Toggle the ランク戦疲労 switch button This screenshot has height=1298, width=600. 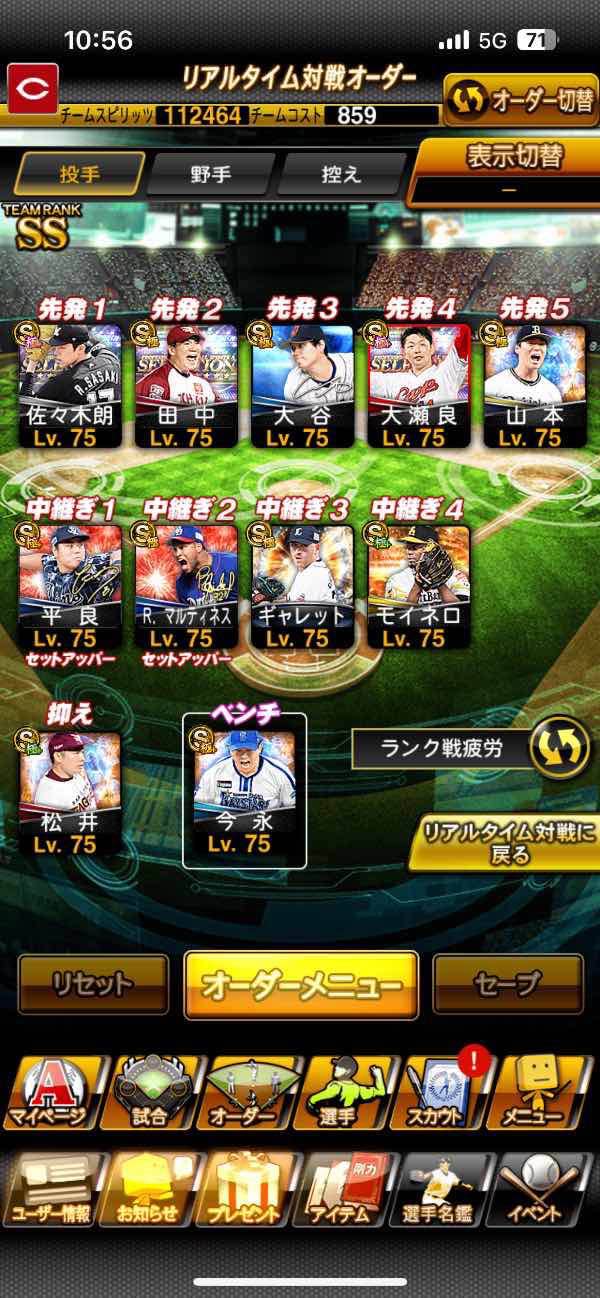(558, 750)
